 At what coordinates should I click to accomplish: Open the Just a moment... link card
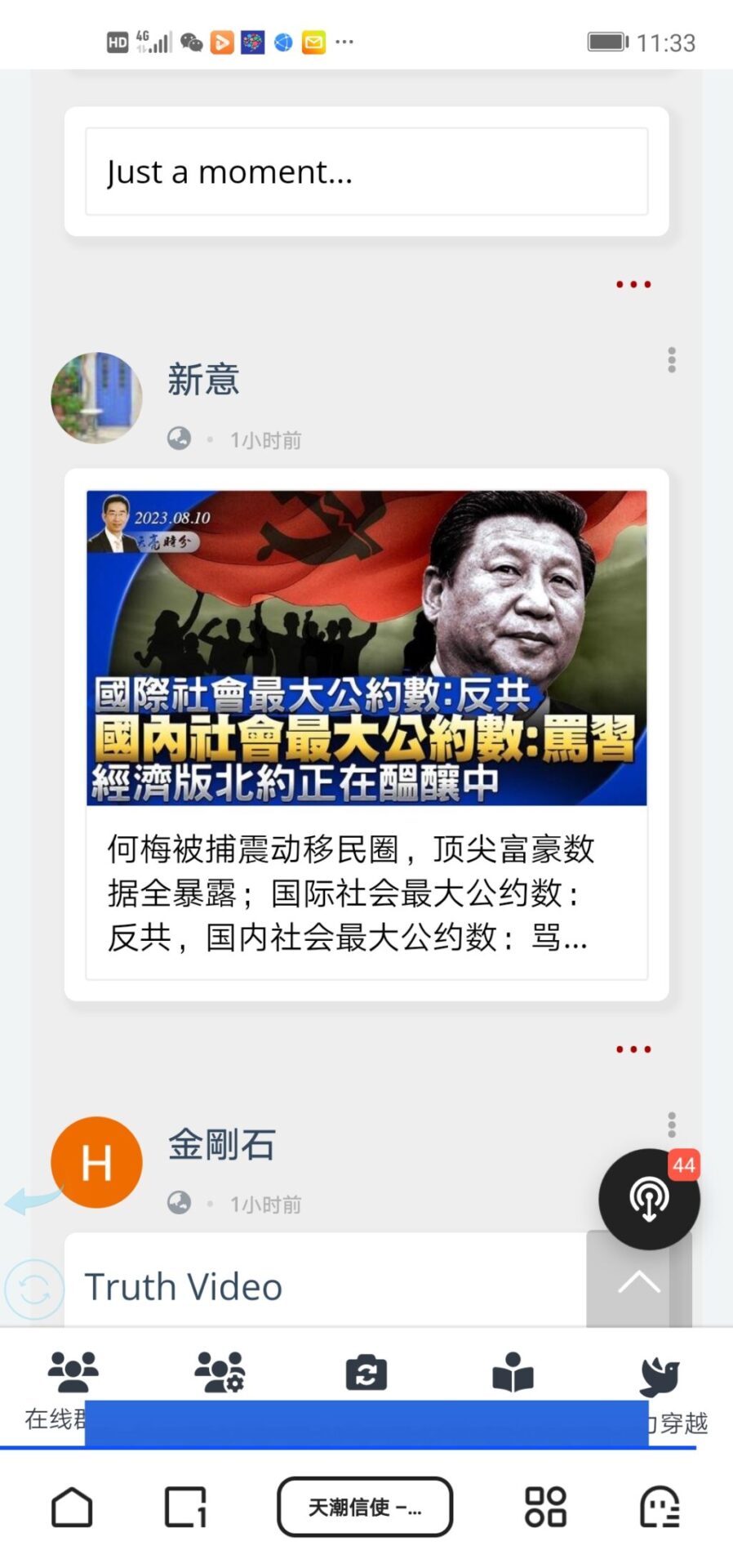(366, 171)
